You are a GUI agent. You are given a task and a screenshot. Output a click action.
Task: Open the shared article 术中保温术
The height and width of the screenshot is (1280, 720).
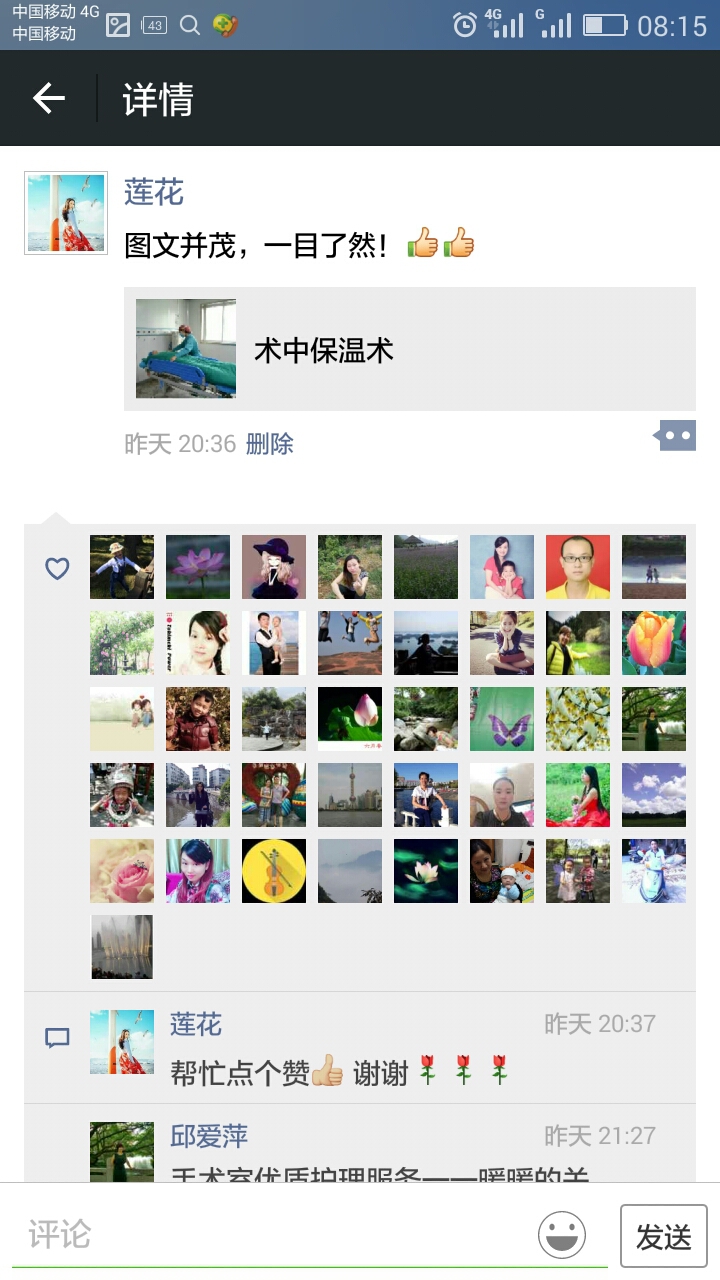[x=409, y=349]
